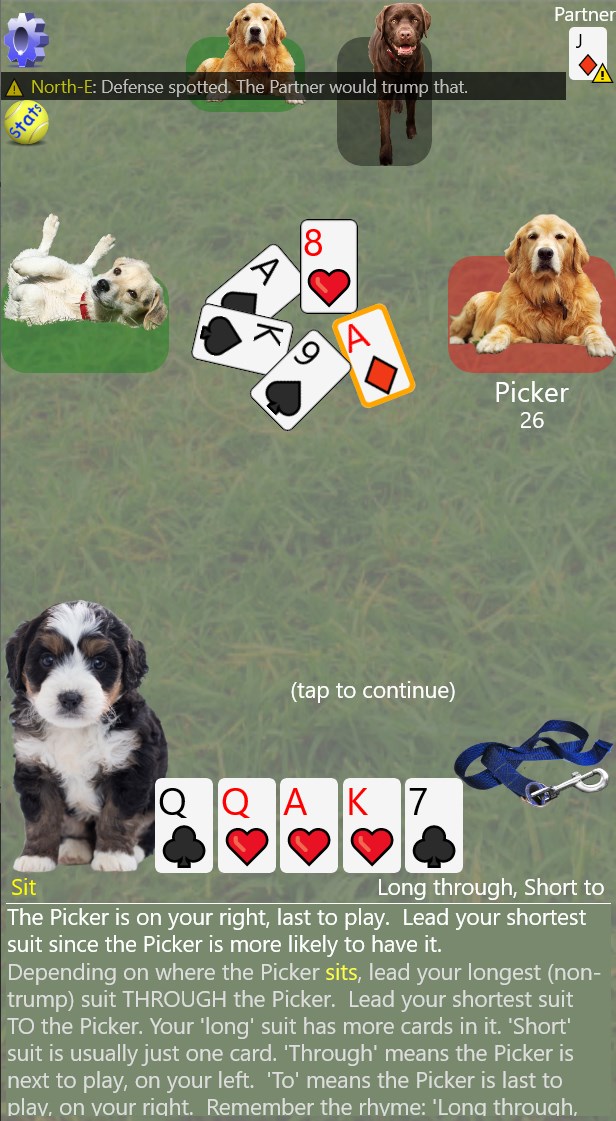Tap to continue the game
The width and height of the screenshot is (616, 1121).
pyautogui.click(x=372, y=690)
